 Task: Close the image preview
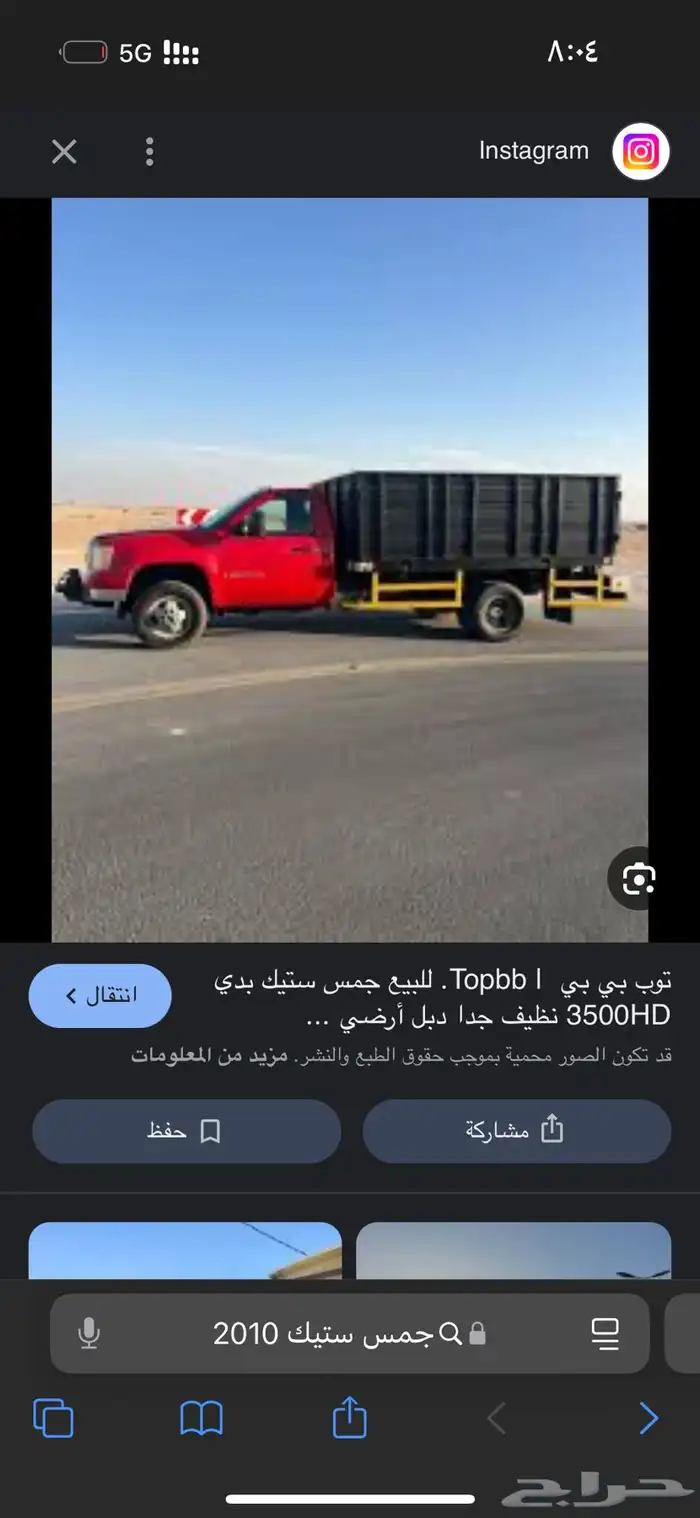pos(64,152)
